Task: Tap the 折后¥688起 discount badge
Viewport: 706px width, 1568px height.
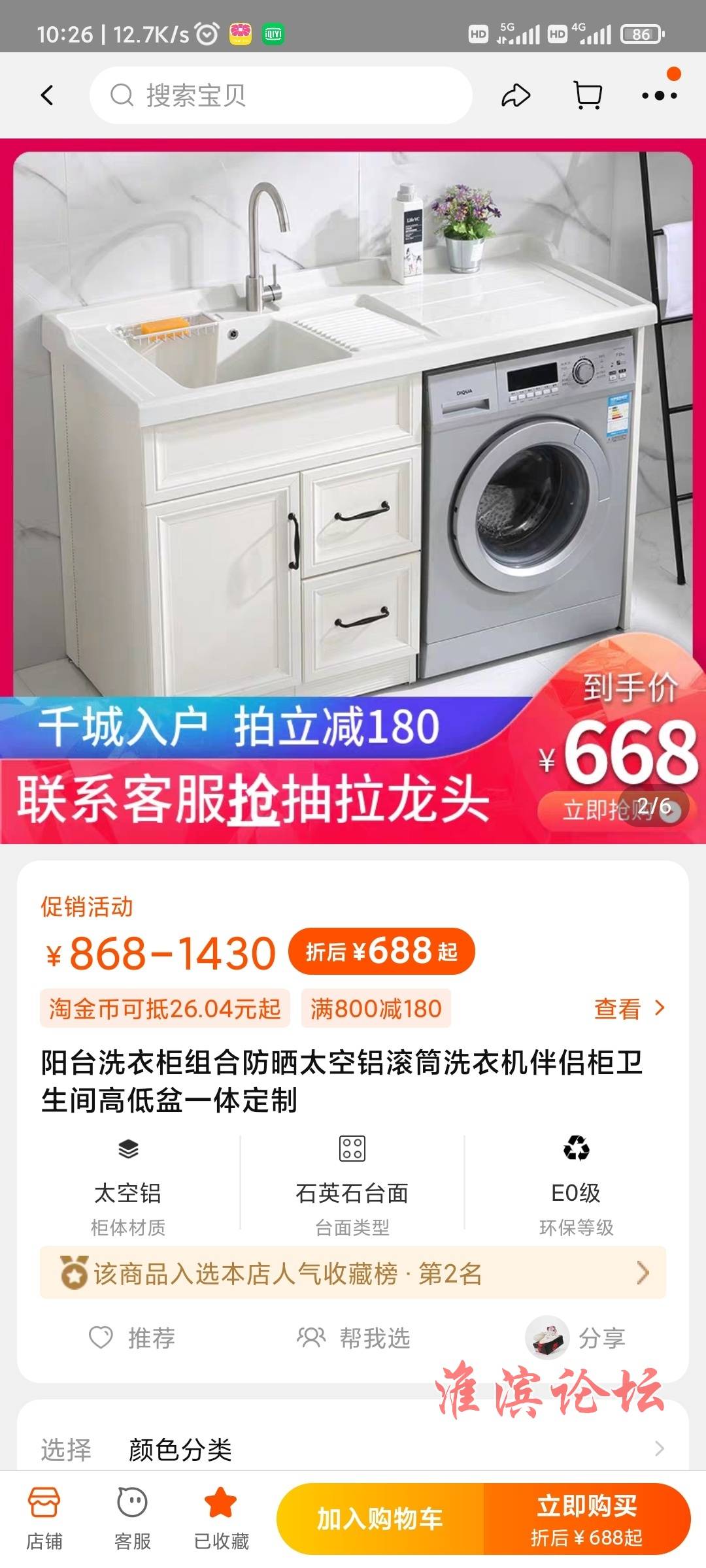Action: [x=381, y=951]
